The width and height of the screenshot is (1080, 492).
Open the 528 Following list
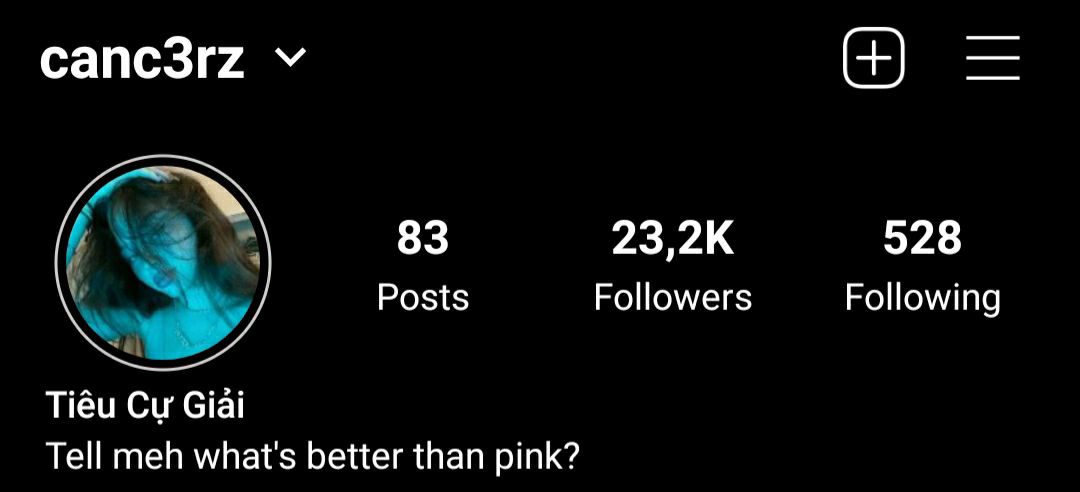tap(922, 265)
